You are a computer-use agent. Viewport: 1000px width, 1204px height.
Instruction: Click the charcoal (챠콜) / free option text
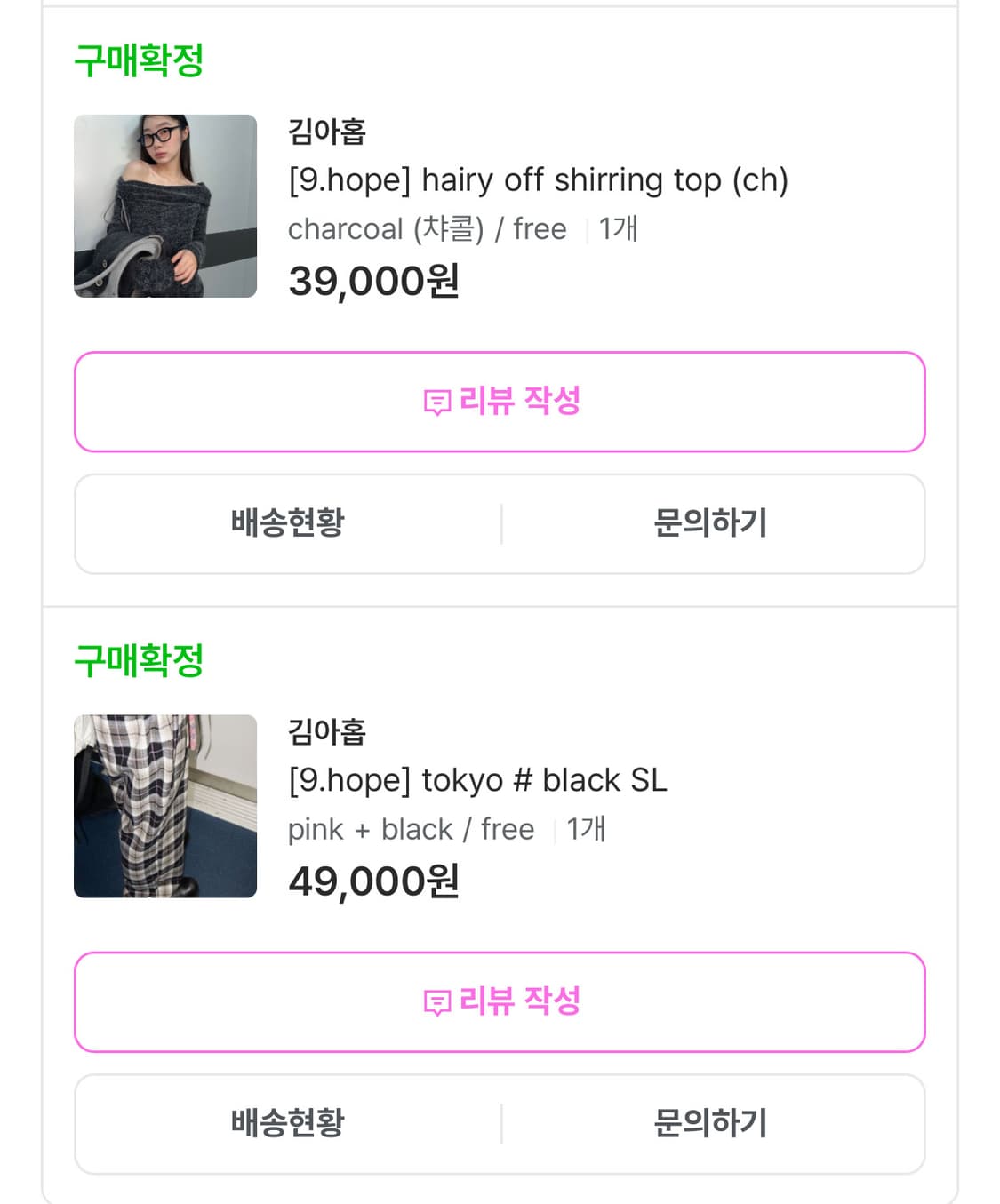tap(427, 229)
